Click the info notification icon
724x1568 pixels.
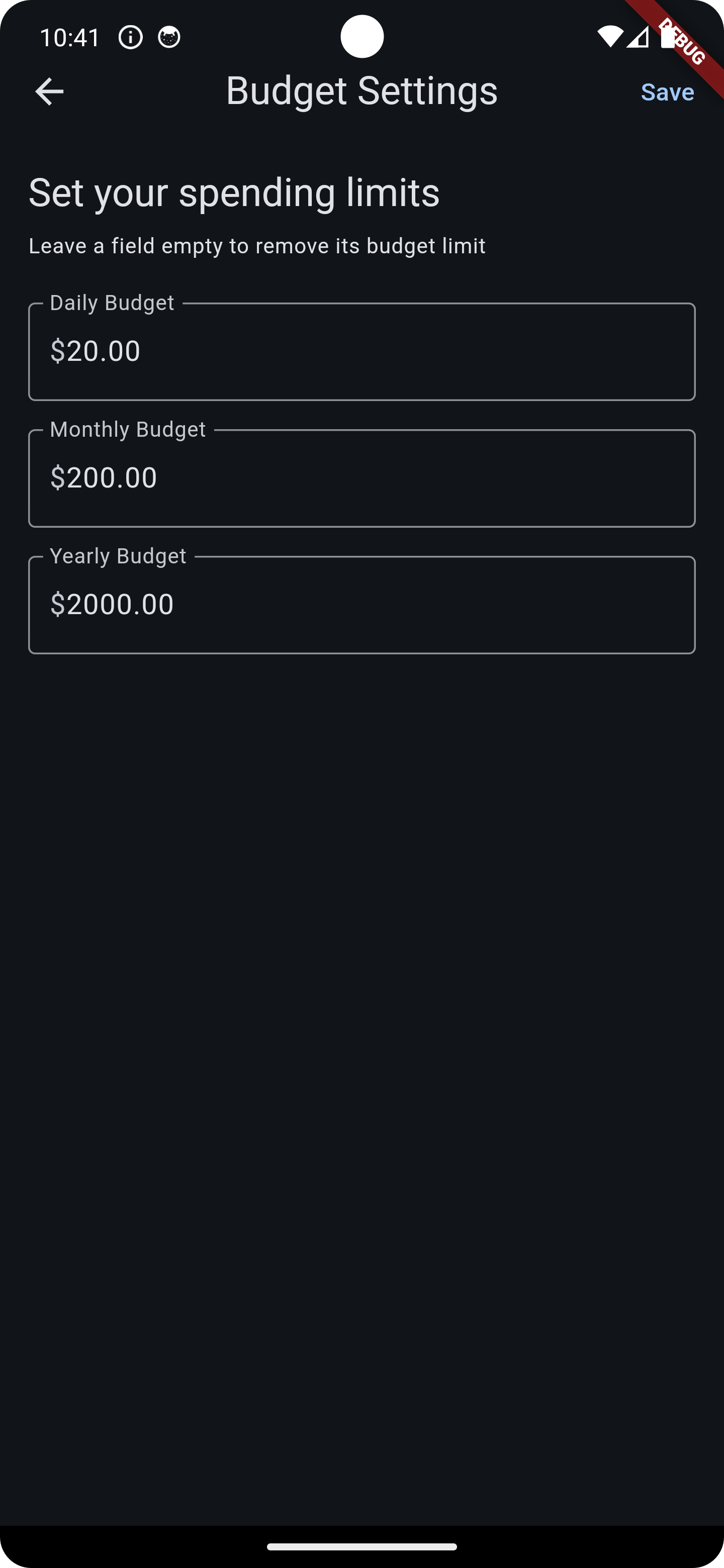pyautogui.click(x=130, y=37)
